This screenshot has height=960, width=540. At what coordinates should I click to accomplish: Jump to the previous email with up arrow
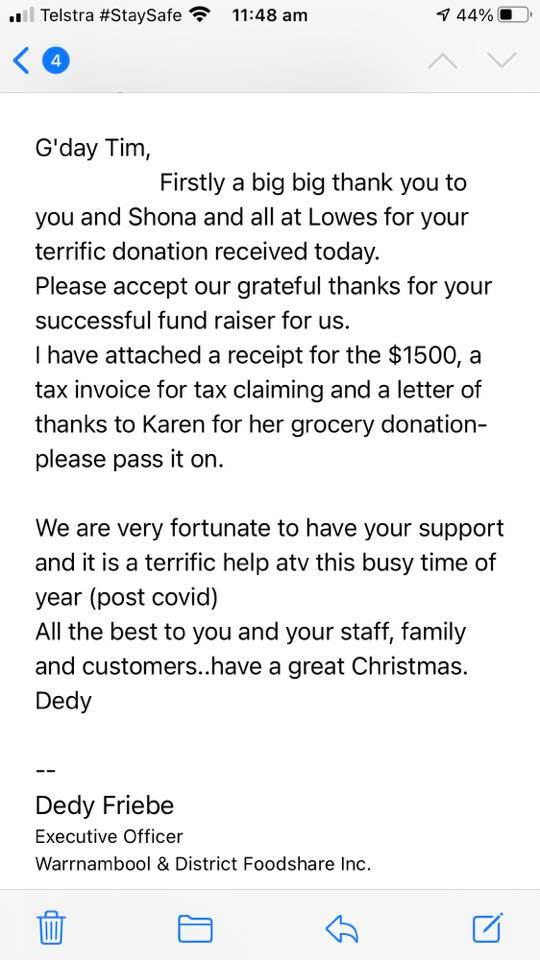[443, 61]
